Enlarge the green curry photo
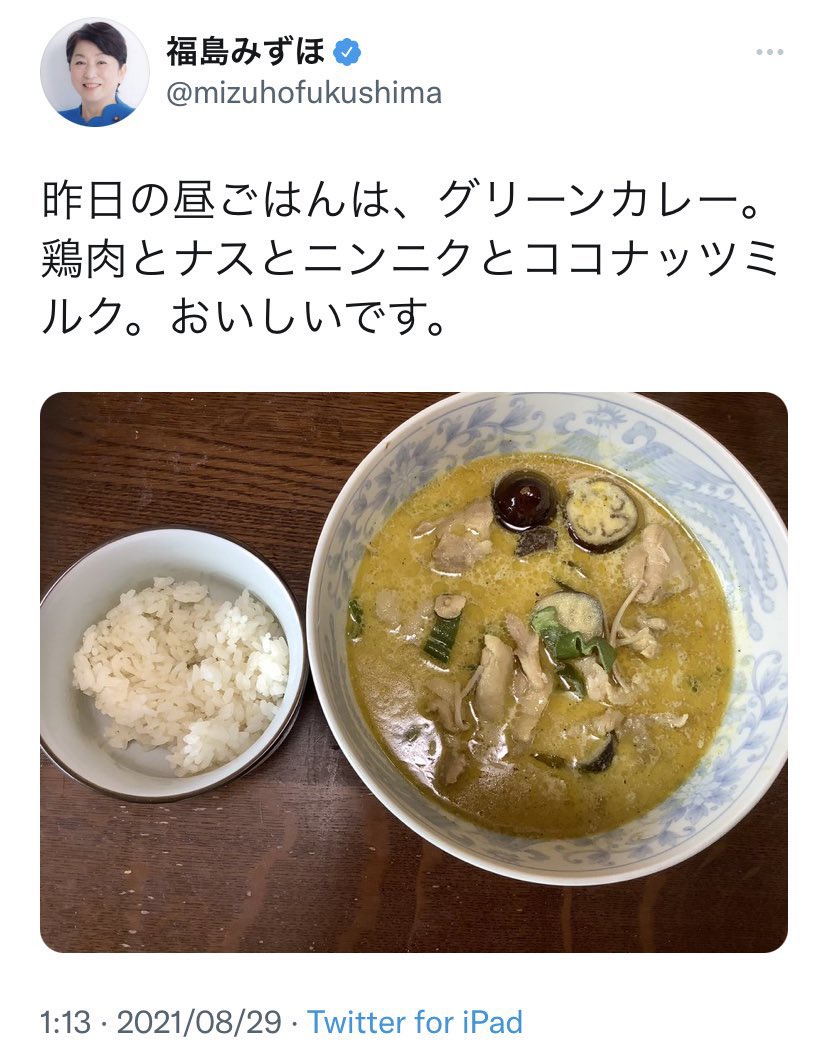 tap(413, 671)
